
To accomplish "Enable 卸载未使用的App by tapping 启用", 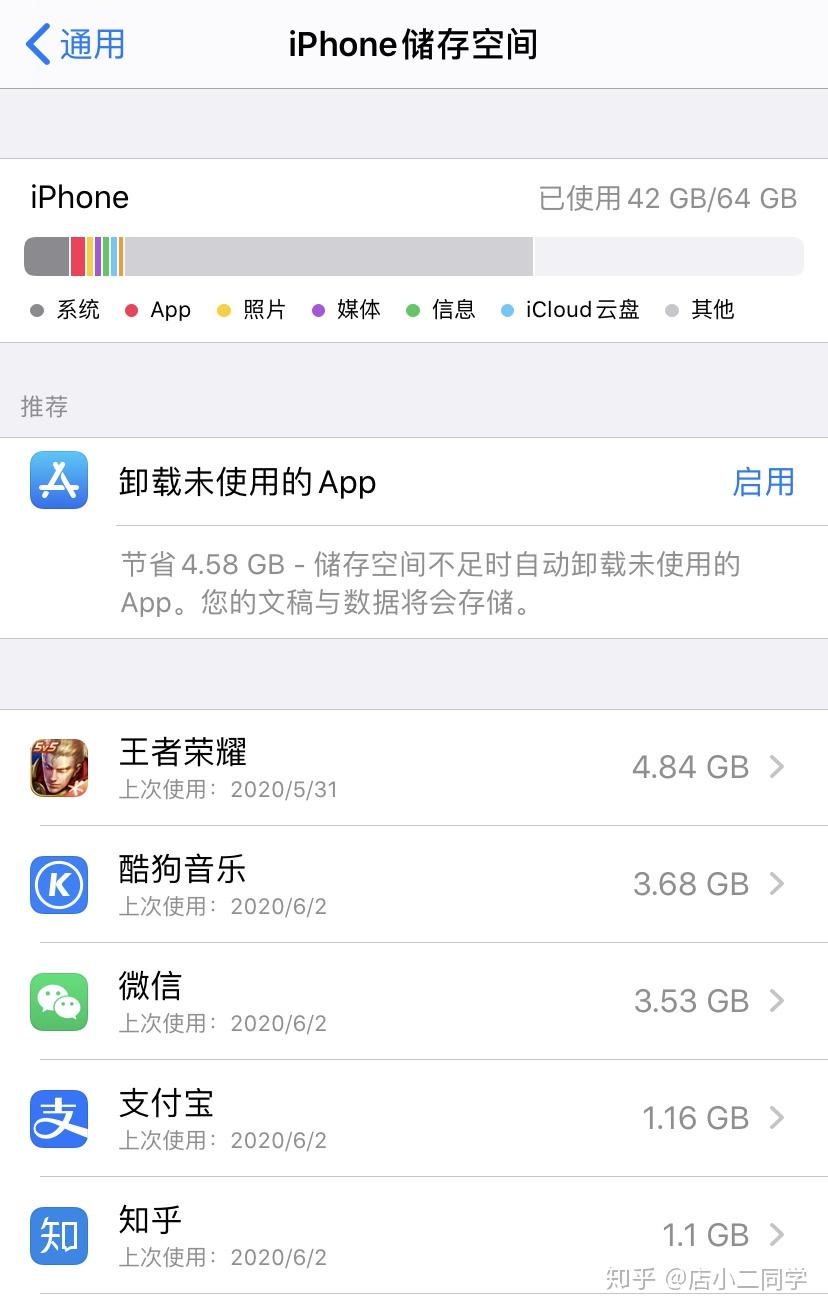I will pos(764,481).
